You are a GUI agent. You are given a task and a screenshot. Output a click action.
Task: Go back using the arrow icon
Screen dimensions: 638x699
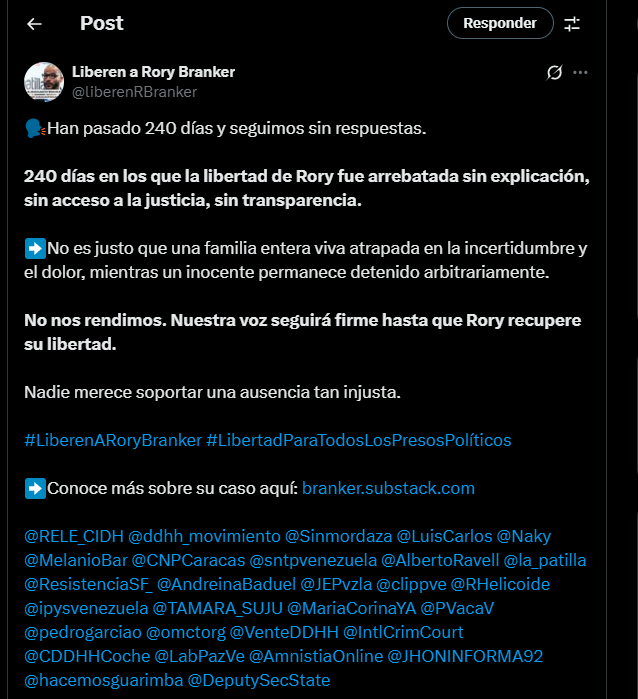[x=34, y=23]
